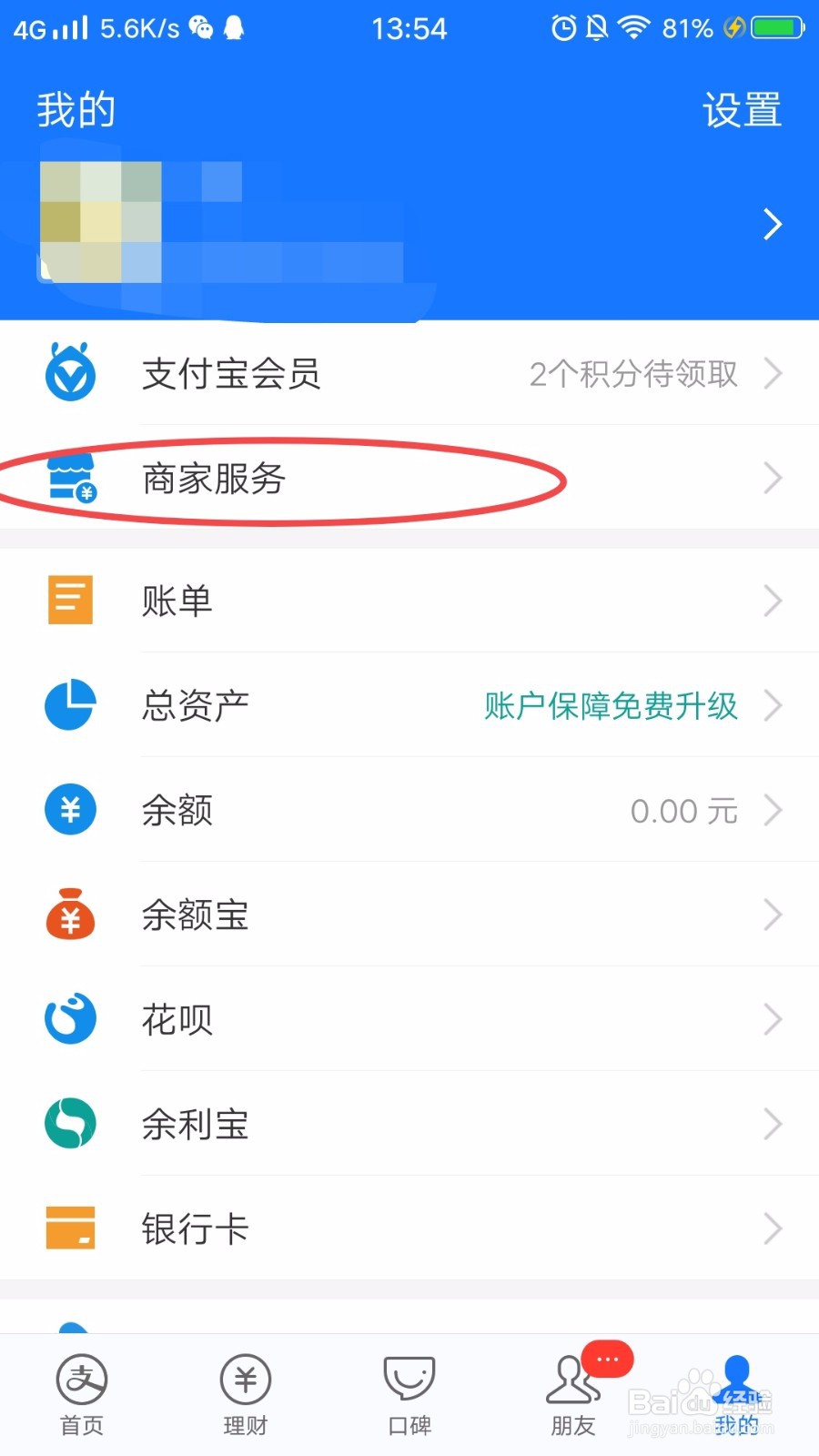Click the 银行卡 bank card icon

coord(69,1228)
